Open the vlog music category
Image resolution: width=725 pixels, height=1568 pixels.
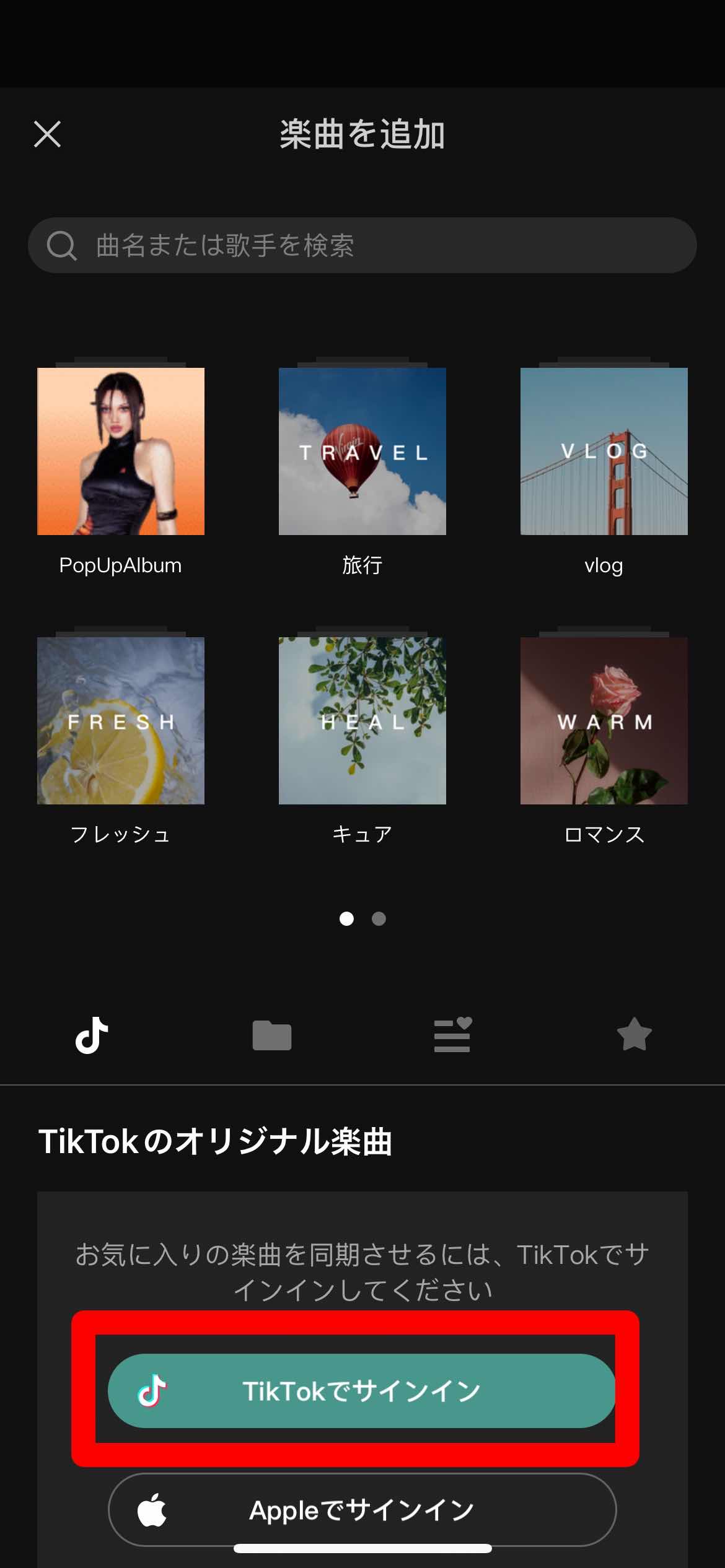tap(604, 451)
